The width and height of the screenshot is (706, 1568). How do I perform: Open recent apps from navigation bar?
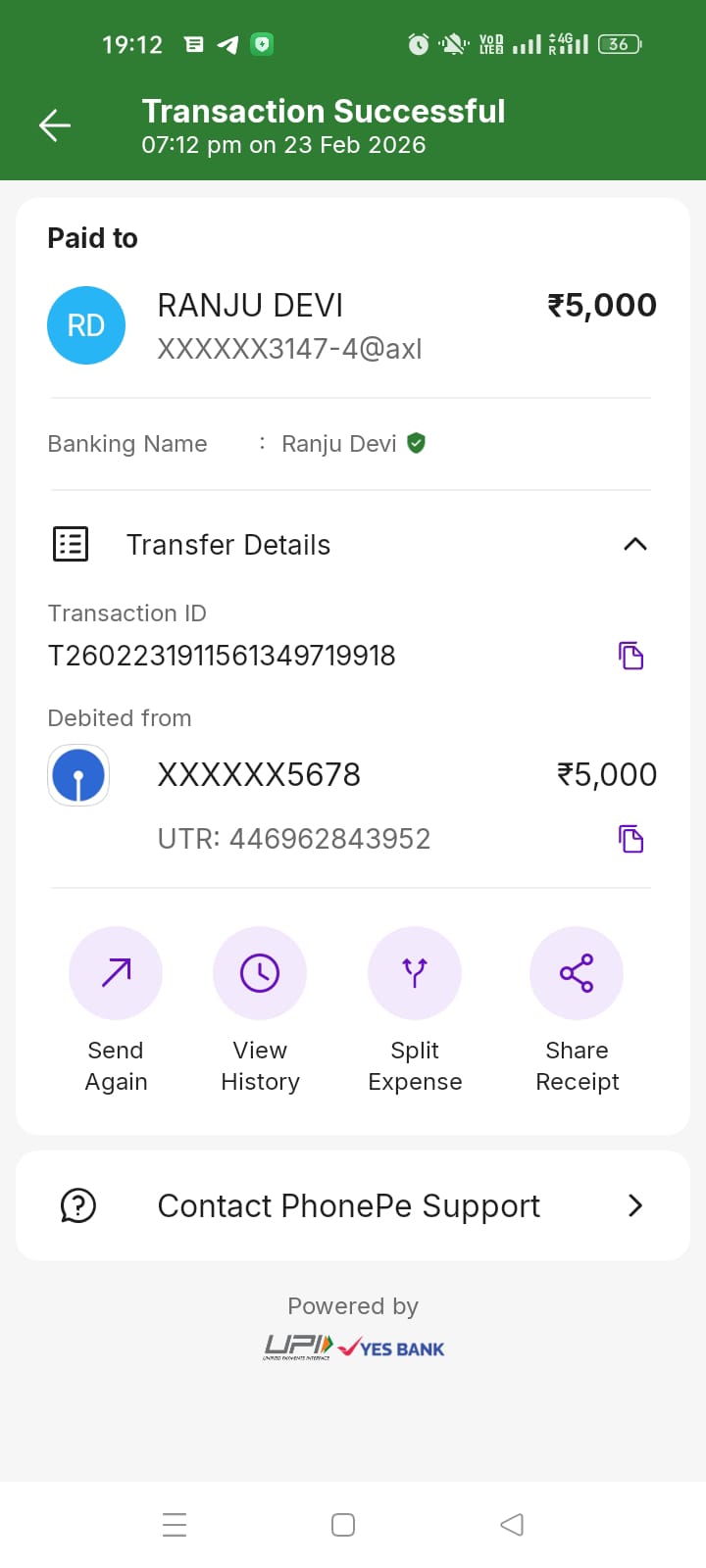175,1525
